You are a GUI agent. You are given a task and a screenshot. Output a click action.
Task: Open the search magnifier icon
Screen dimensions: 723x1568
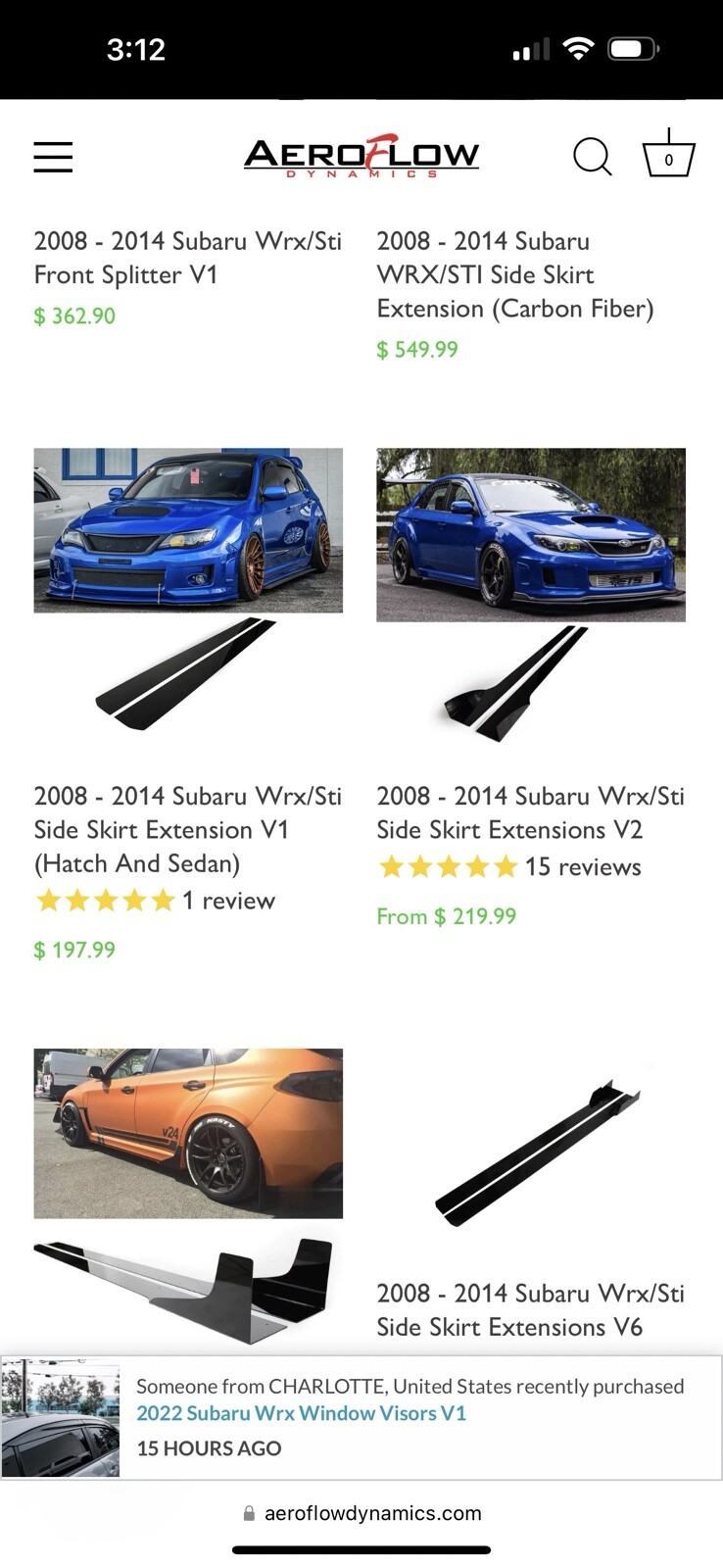point(592,157)
